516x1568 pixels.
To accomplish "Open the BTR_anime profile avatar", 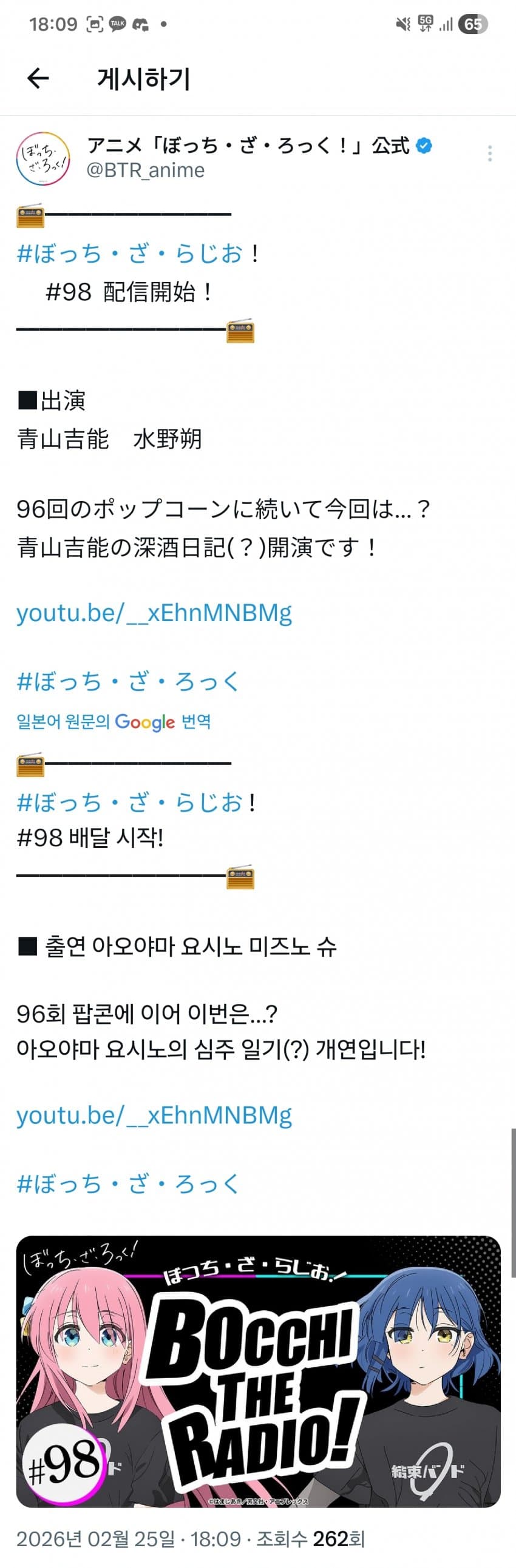I will tap(42, 158).
